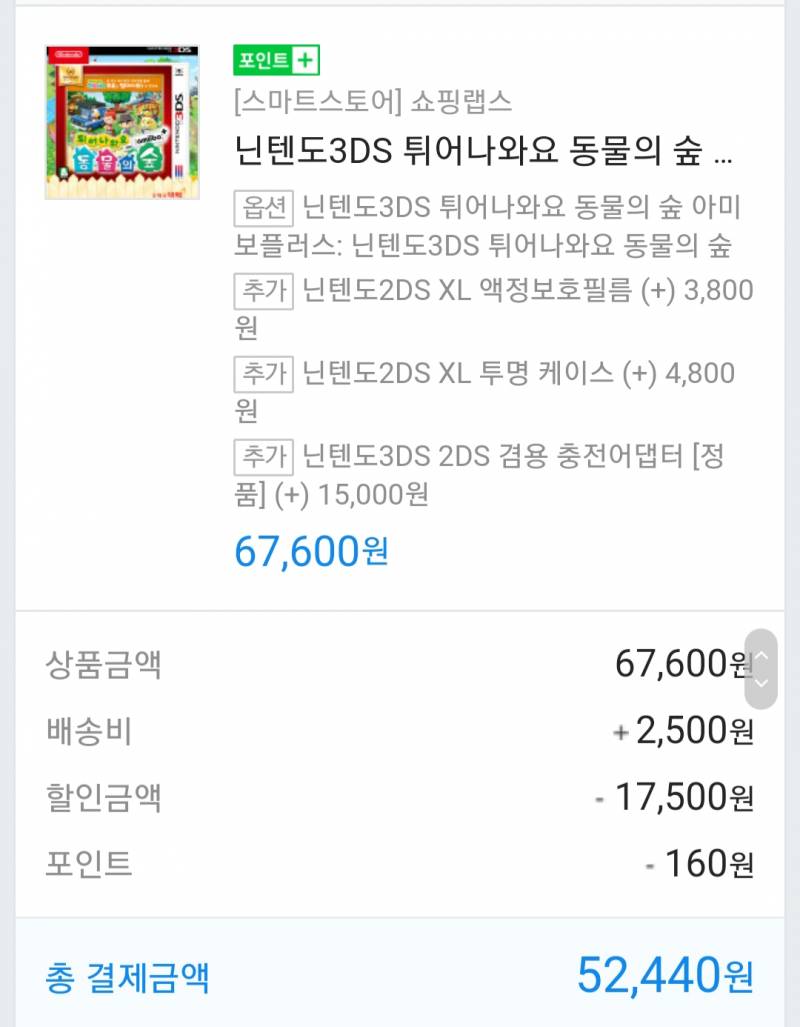Click the Nintendo 3DS game box thumbnail
800x1027 pixels.
(x=120, y=120)
